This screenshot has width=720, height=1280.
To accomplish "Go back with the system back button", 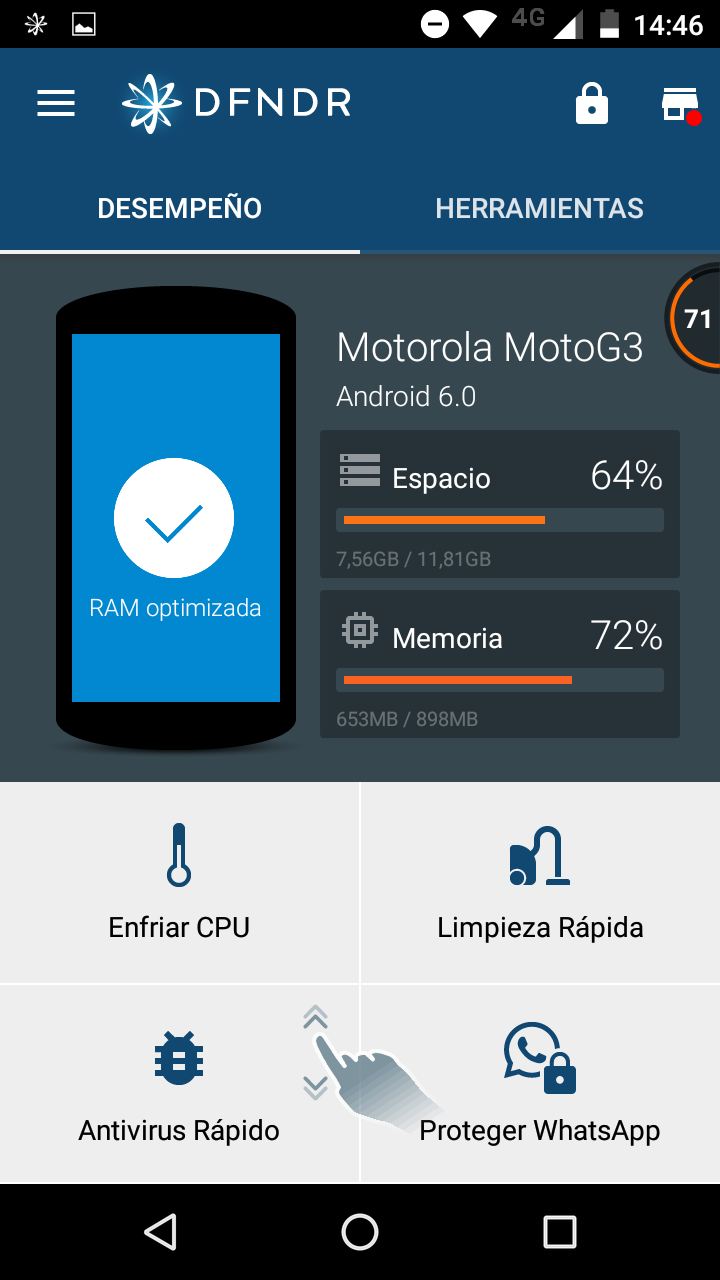I will [160, 1232].
